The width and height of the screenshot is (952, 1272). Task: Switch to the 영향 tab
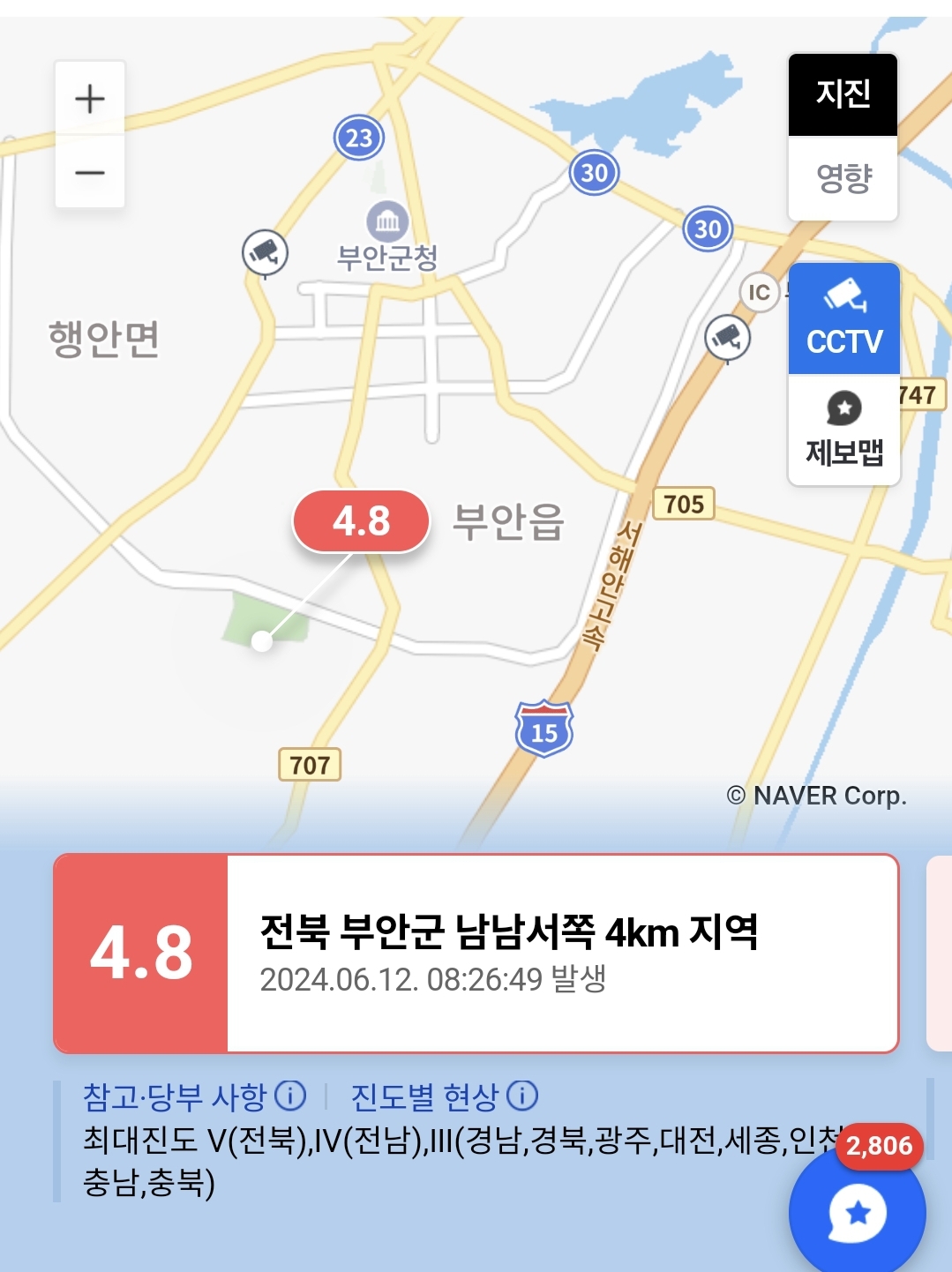[843, 178]
